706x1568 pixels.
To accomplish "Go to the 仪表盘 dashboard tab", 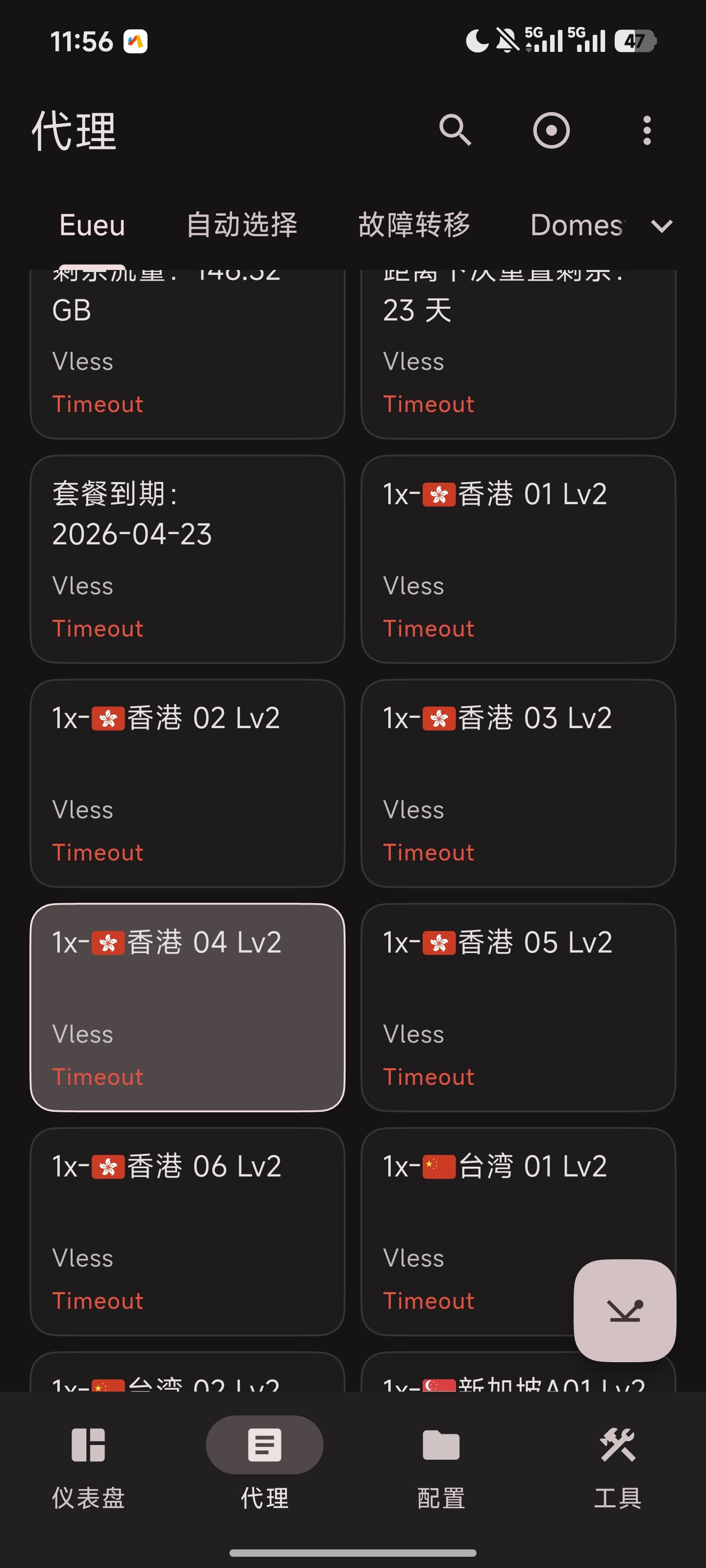I will click(88, 1467).
